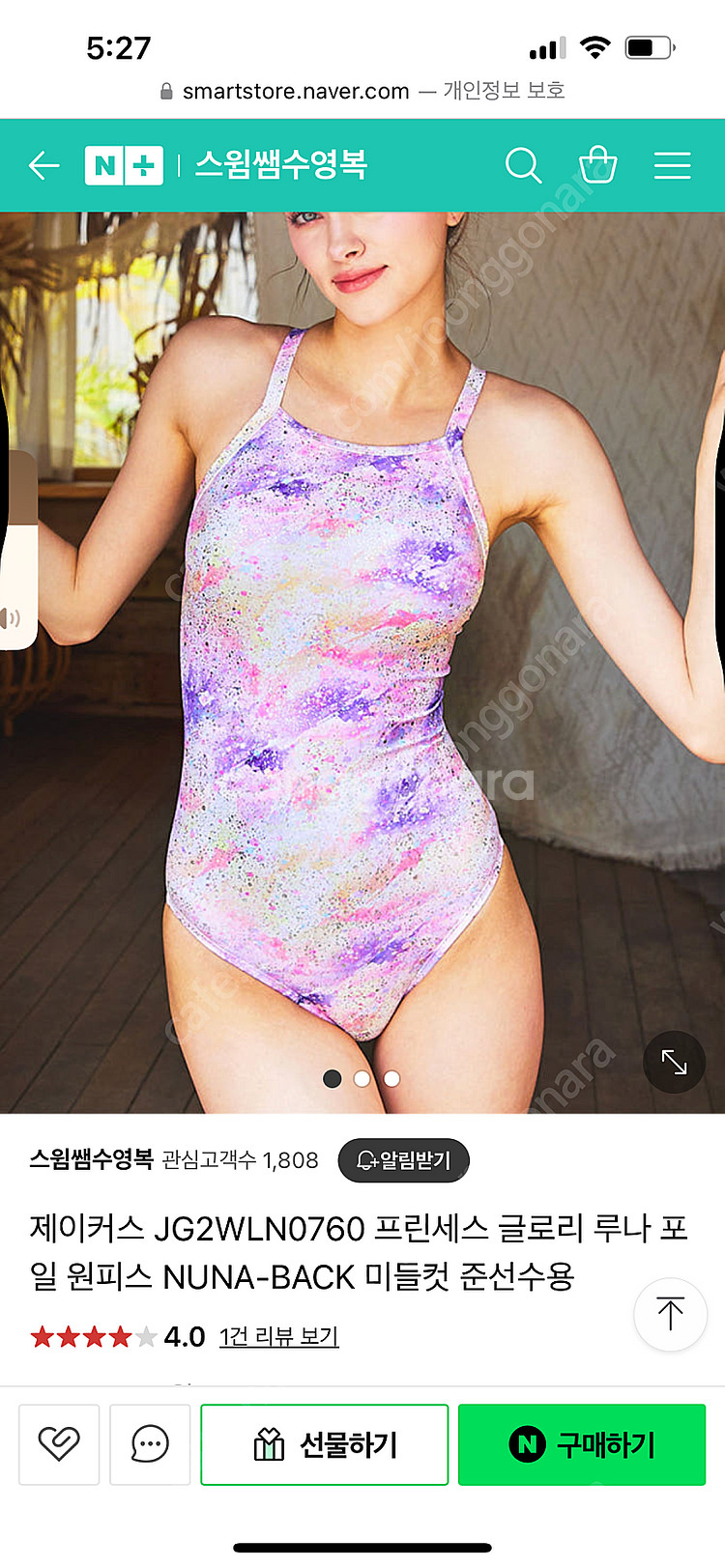Jump to top with the arrow button

[x=670, y=1314]
